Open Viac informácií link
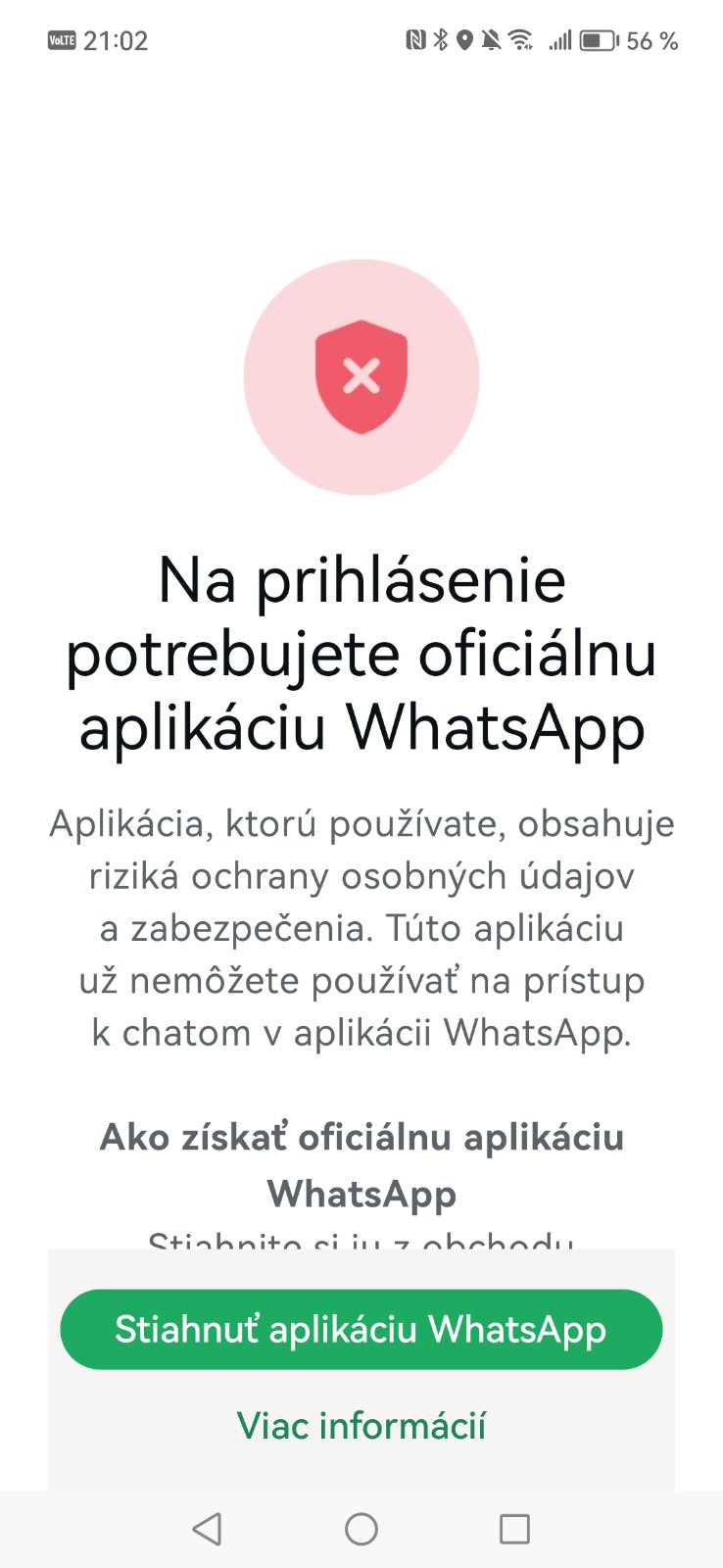The width and height of the screenshot is (723, 1568). click(361, 1426)
